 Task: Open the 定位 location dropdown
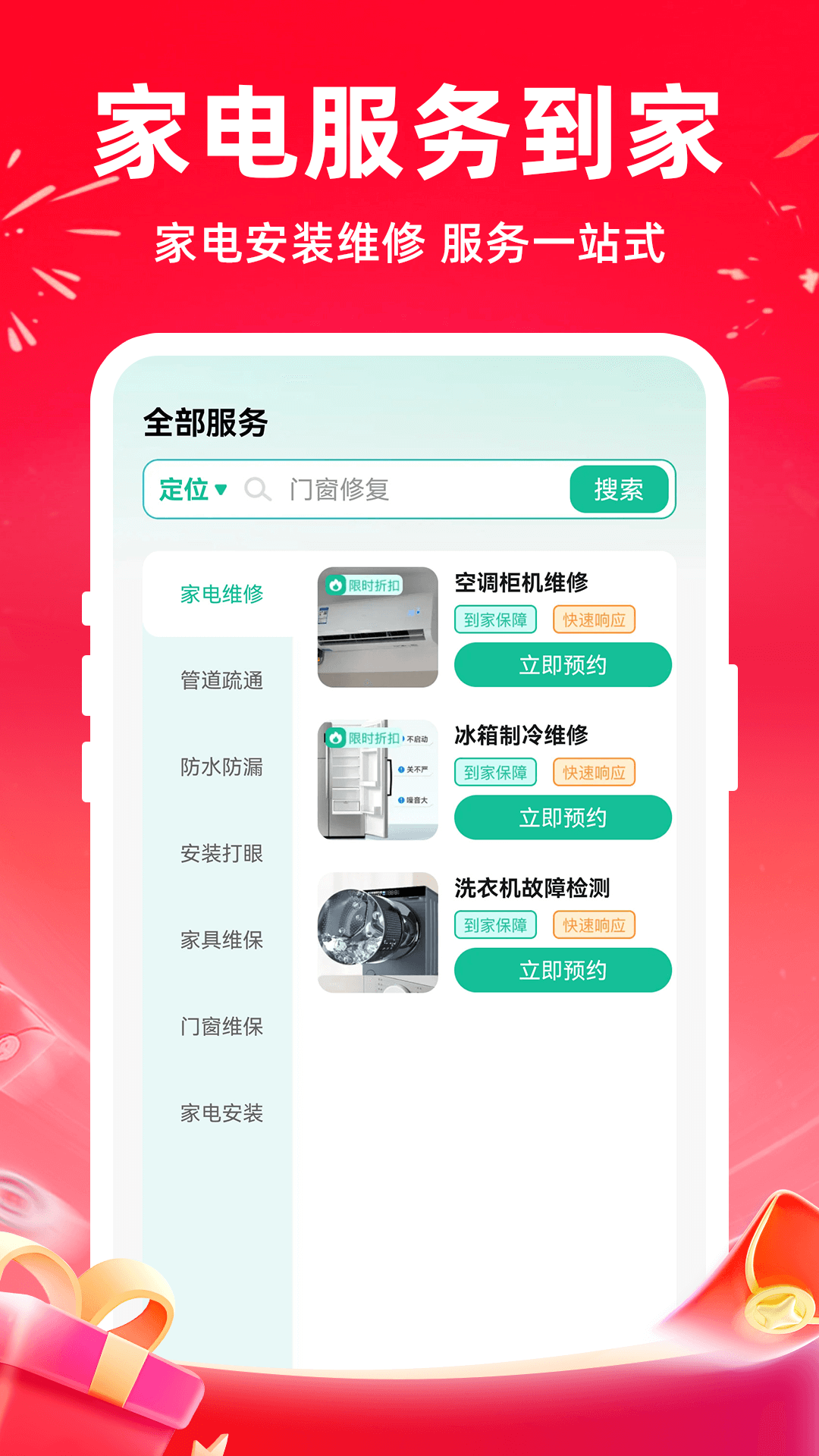184,490
